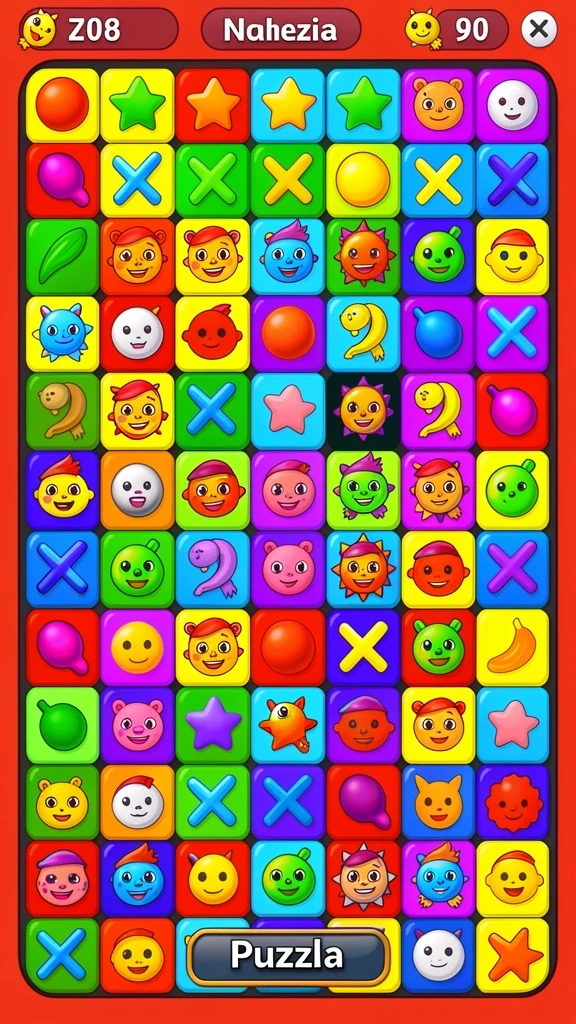576x1024 pixels.
Task: Select the yellow star on the blue tile
Action: coord(288,104)
